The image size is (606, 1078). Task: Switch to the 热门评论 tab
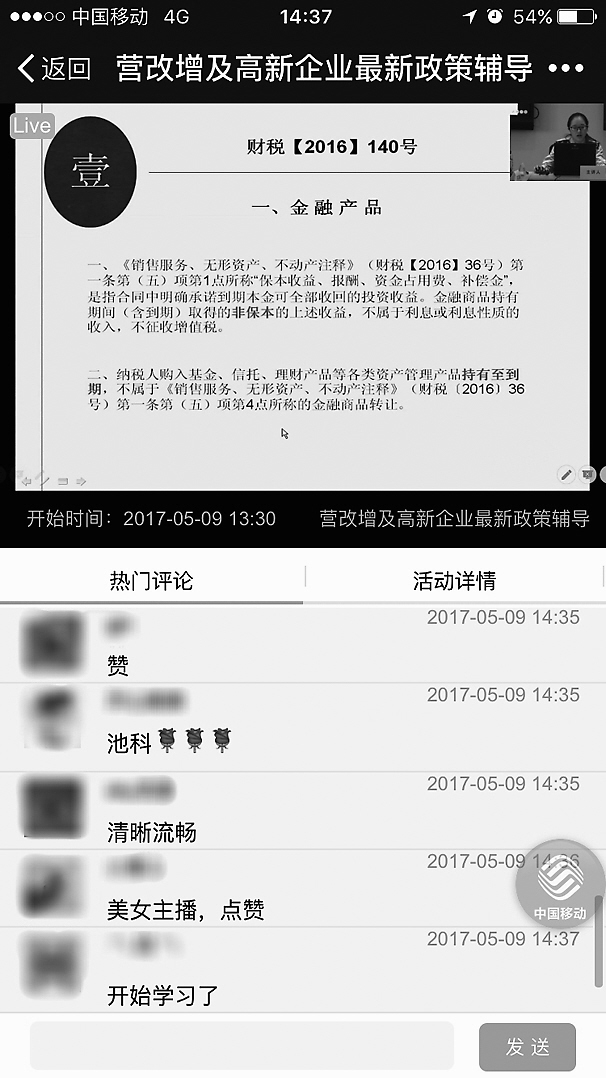151,580
